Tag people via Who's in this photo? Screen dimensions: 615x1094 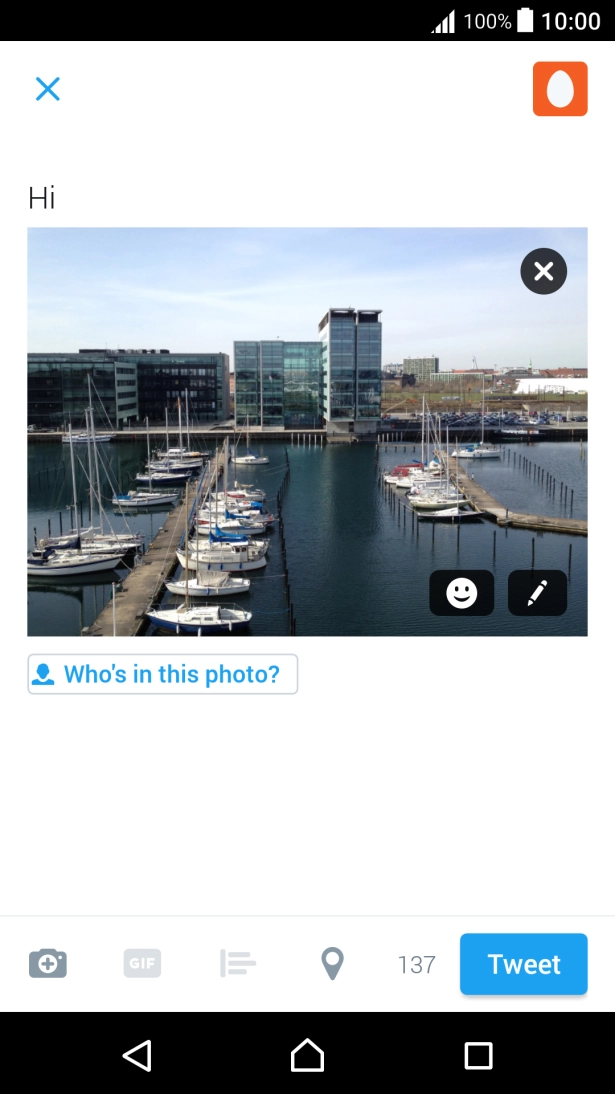coord(162,674)
